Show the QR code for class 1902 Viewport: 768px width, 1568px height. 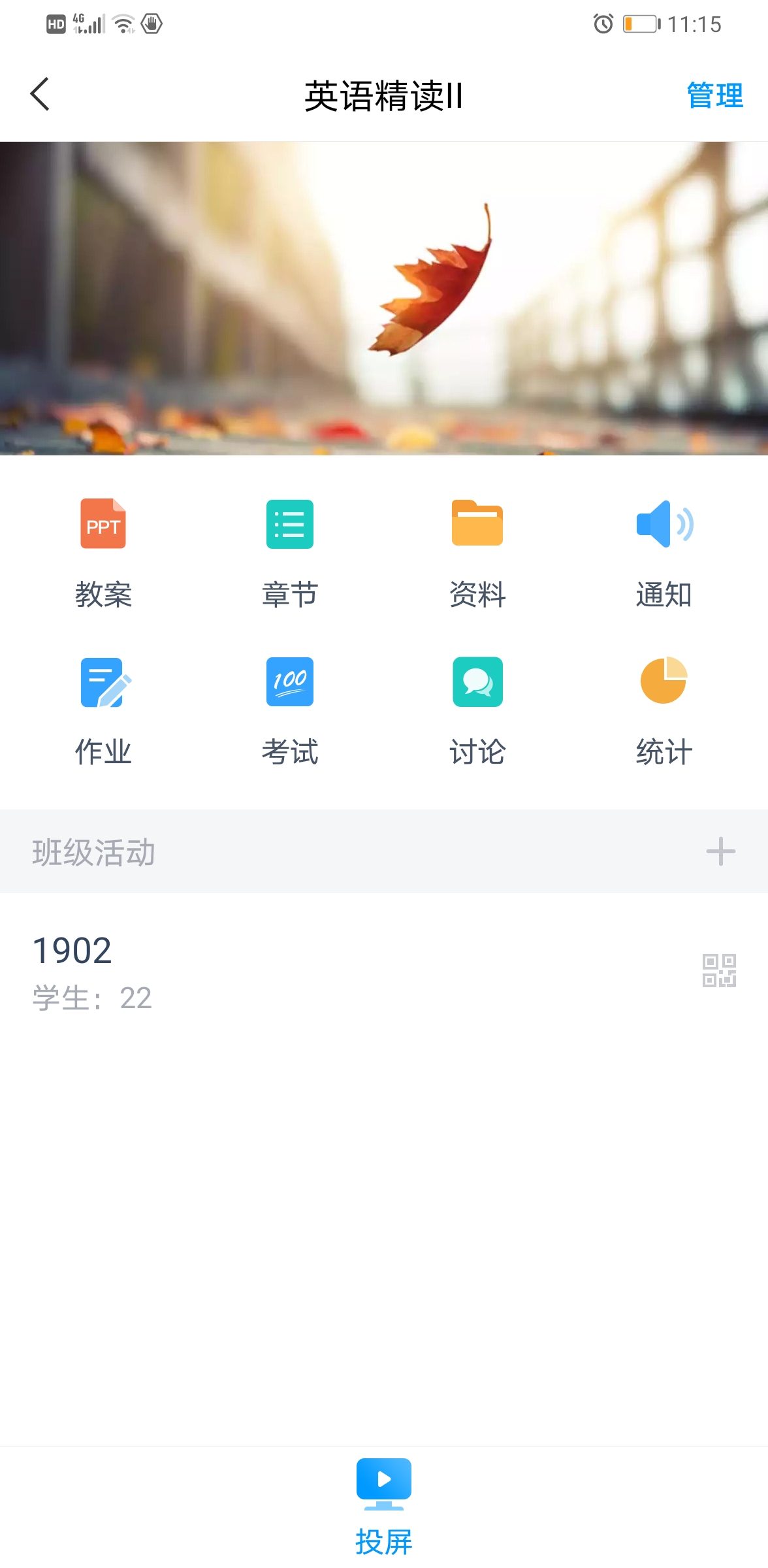point(719,971)
